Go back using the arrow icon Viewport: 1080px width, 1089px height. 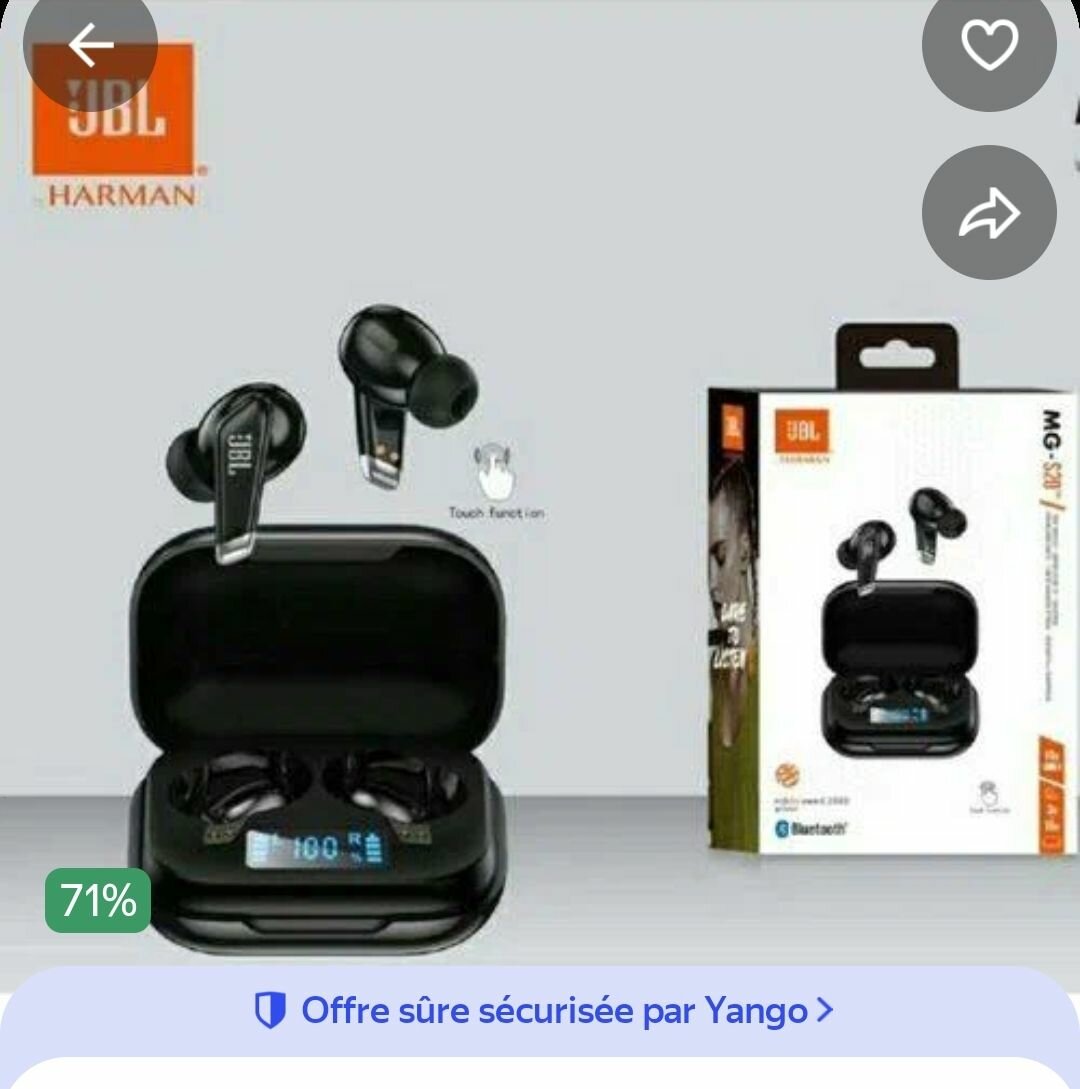(x=91, y=44)
